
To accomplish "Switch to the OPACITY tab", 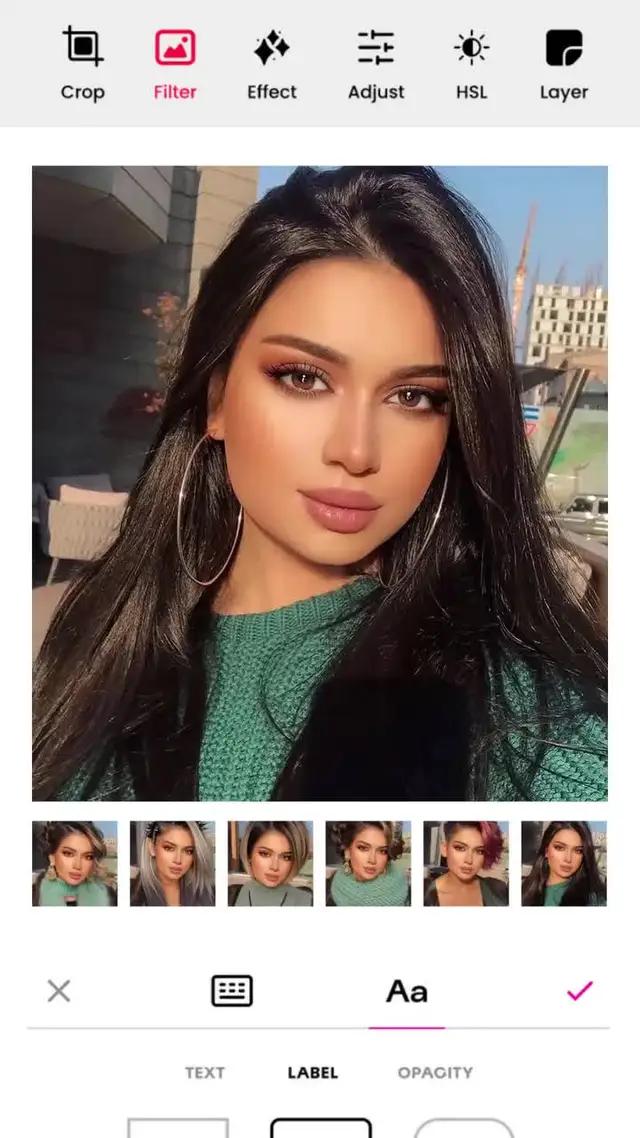I will 435,1072.
